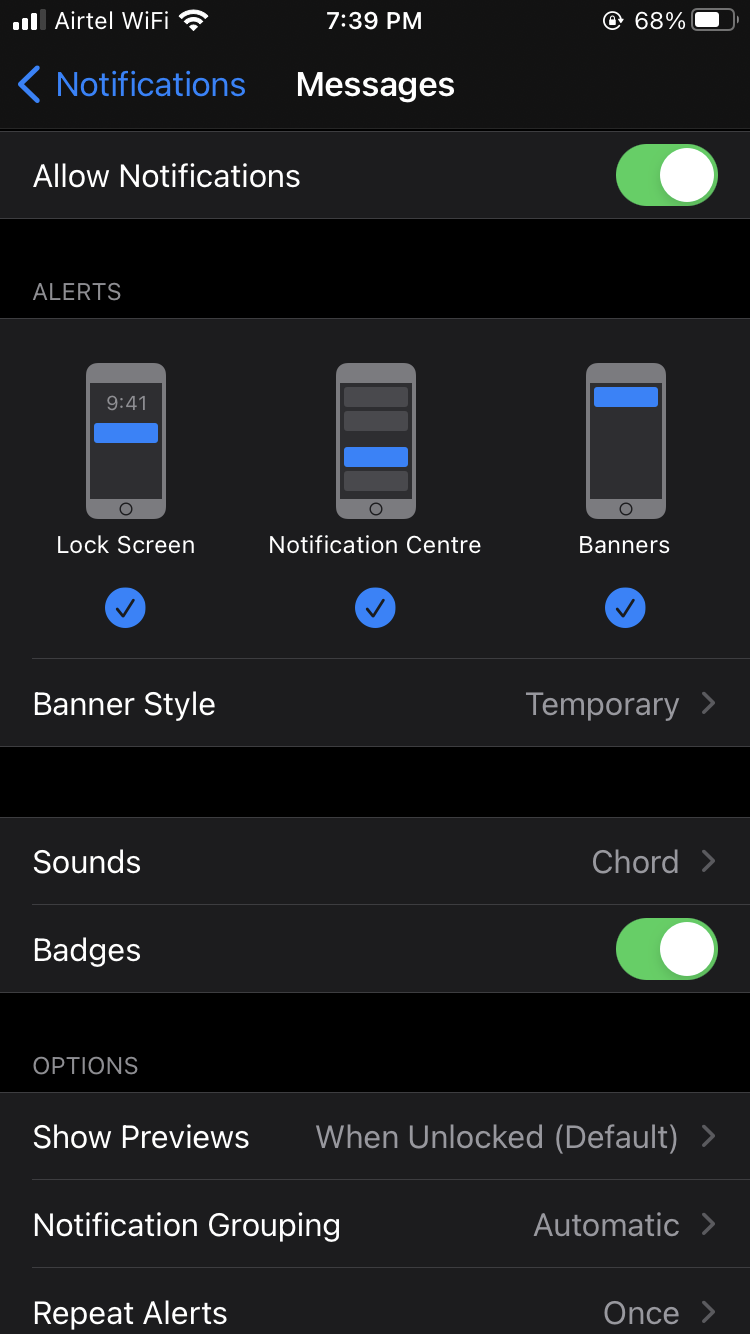Tap the back chevron next to Notifications
The height and width of the screenshot is (1334, 750).
point(28,85)
